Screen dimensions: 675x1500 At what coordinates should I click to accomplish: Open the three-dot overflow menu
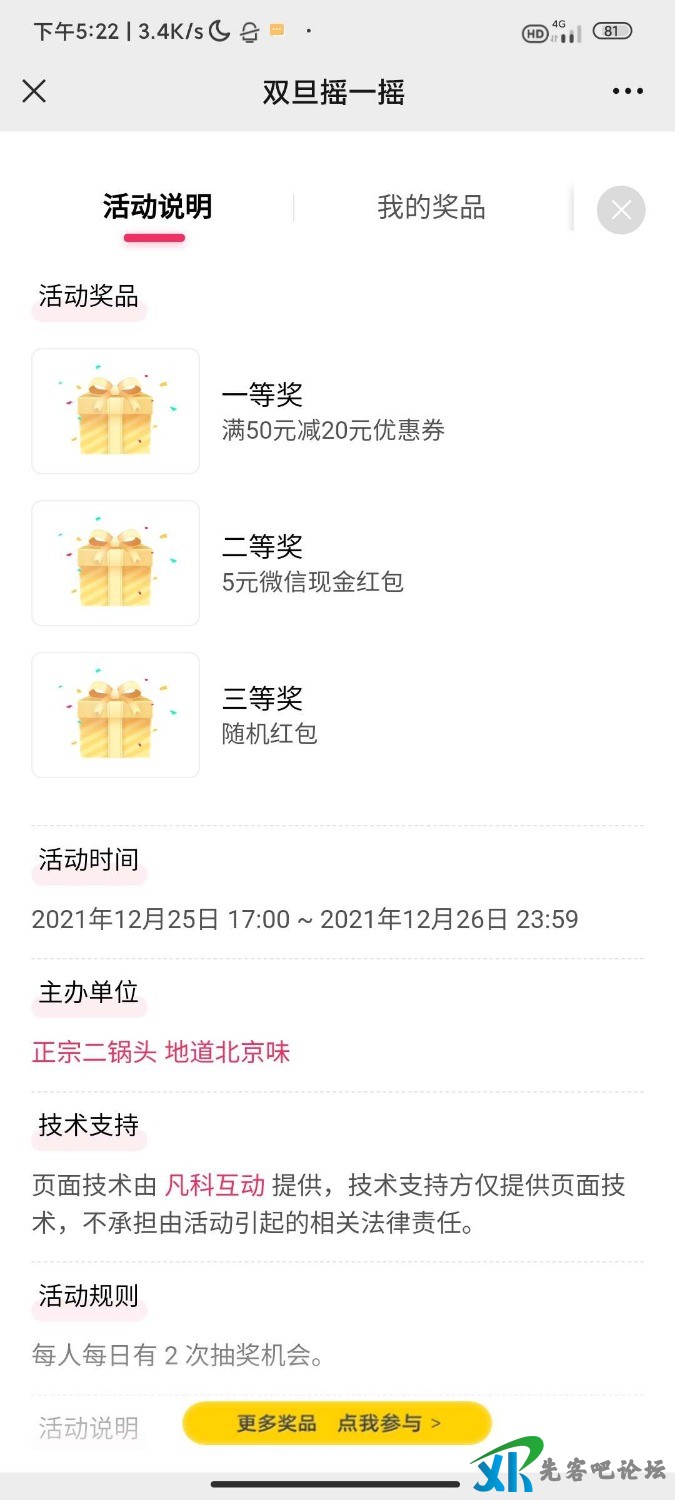tap(627, 92)
